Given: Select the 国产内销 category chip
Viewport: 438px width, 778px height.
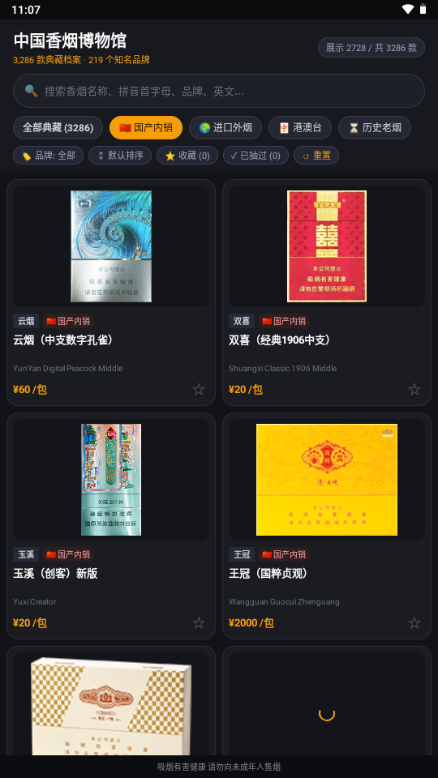Looking at the screenshot, I should coord(146,128).
